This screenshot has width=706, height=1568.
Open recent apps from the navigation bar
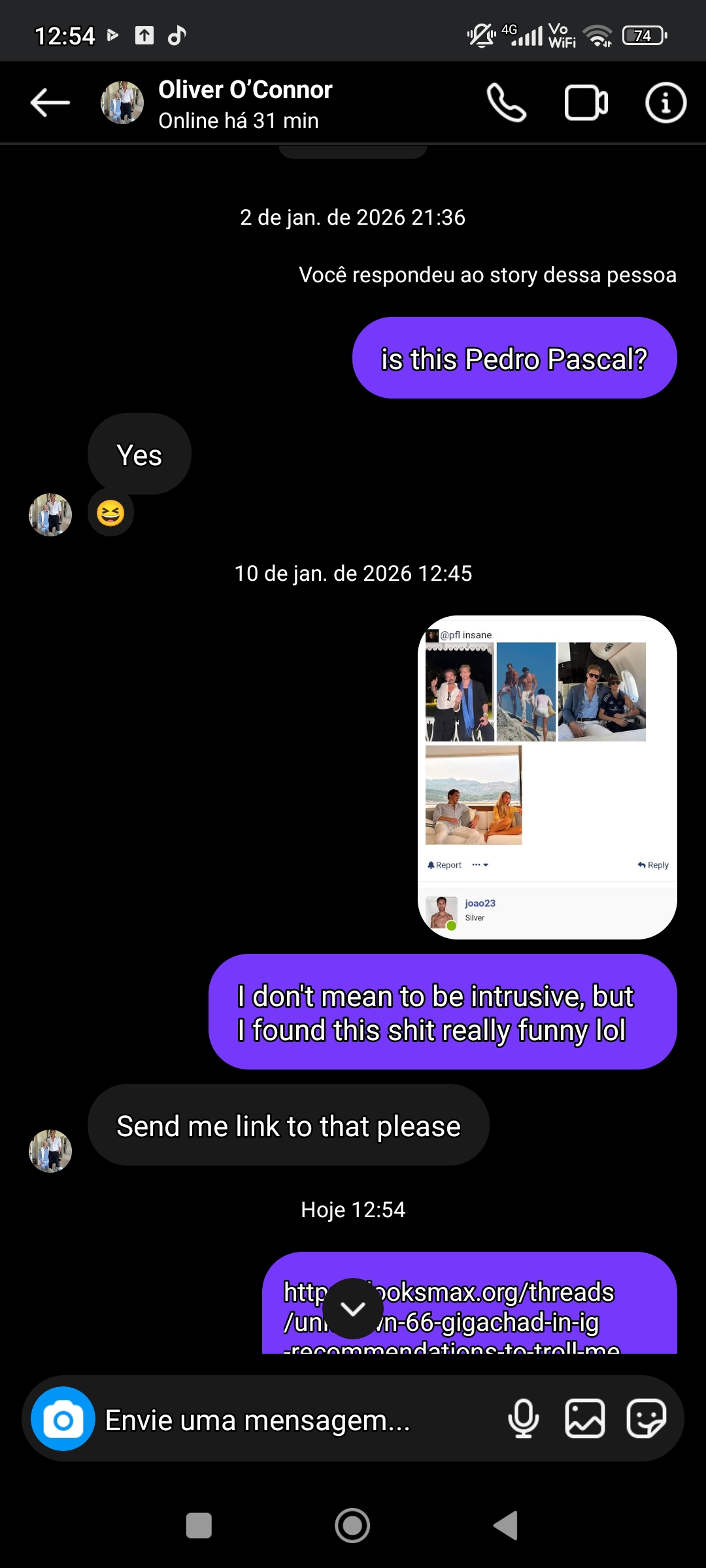tap(199, 1526)
